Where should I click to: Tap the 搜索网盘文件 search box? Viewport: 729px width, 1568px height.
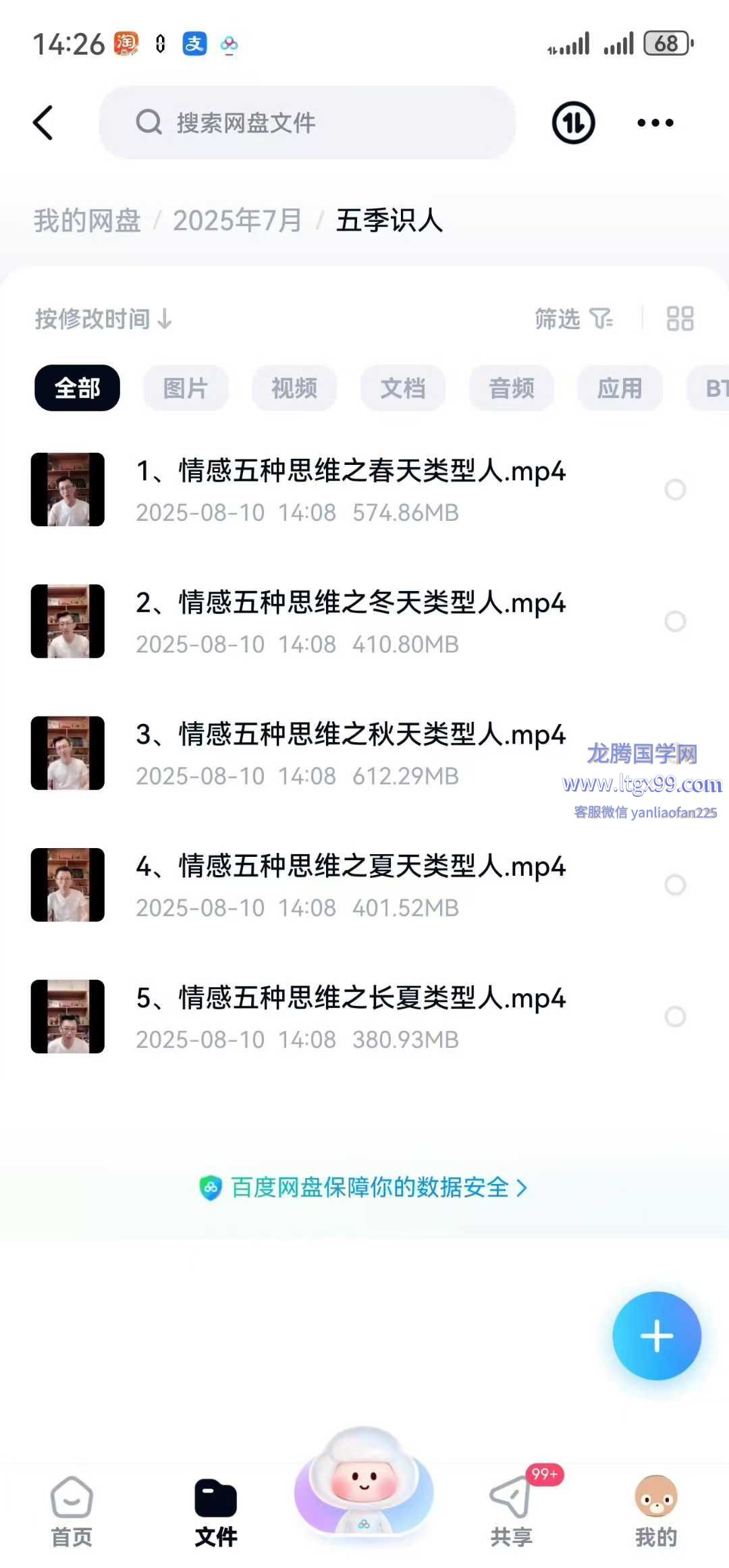307,123
